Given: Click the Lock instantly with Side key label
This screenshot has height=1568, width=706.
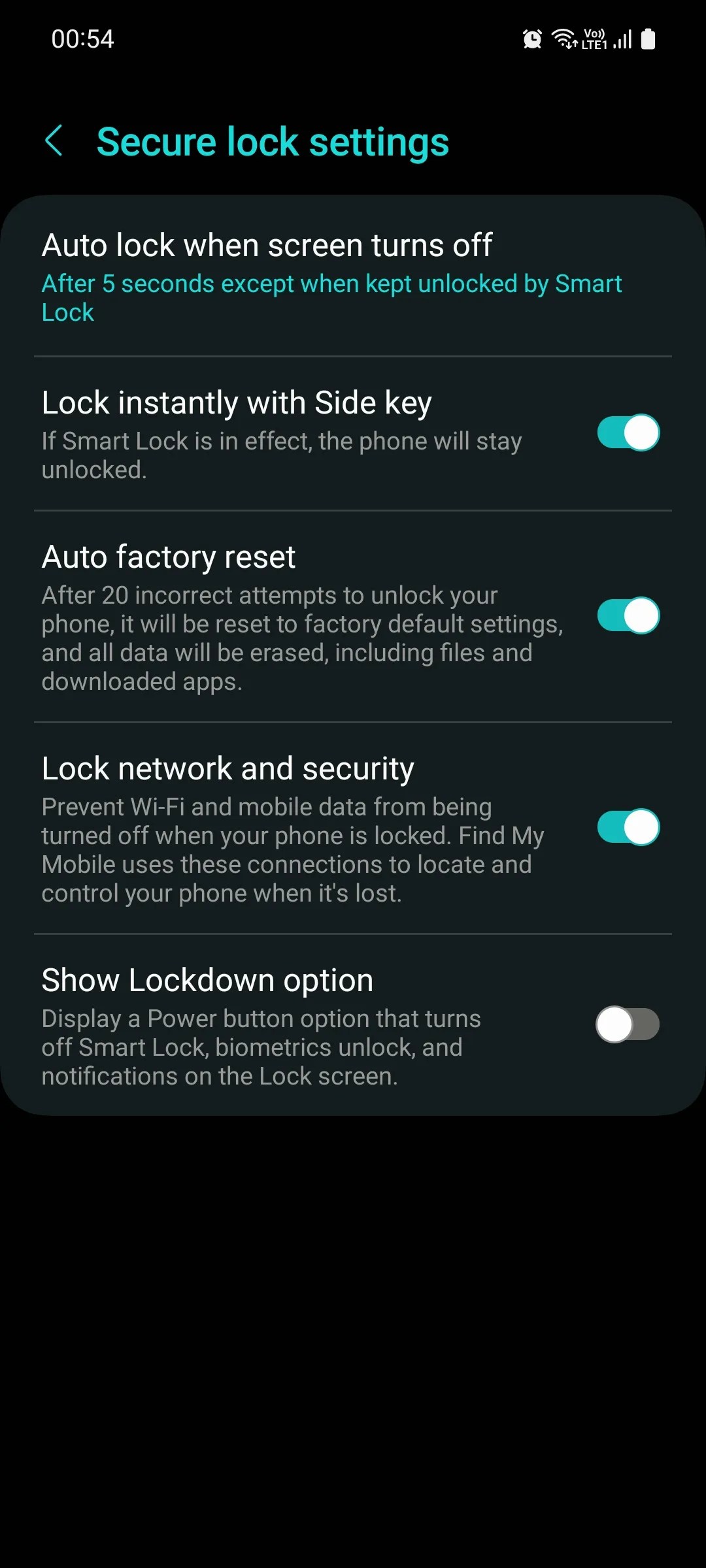Looking at the screenshot, I should click(x=237, y=402).
